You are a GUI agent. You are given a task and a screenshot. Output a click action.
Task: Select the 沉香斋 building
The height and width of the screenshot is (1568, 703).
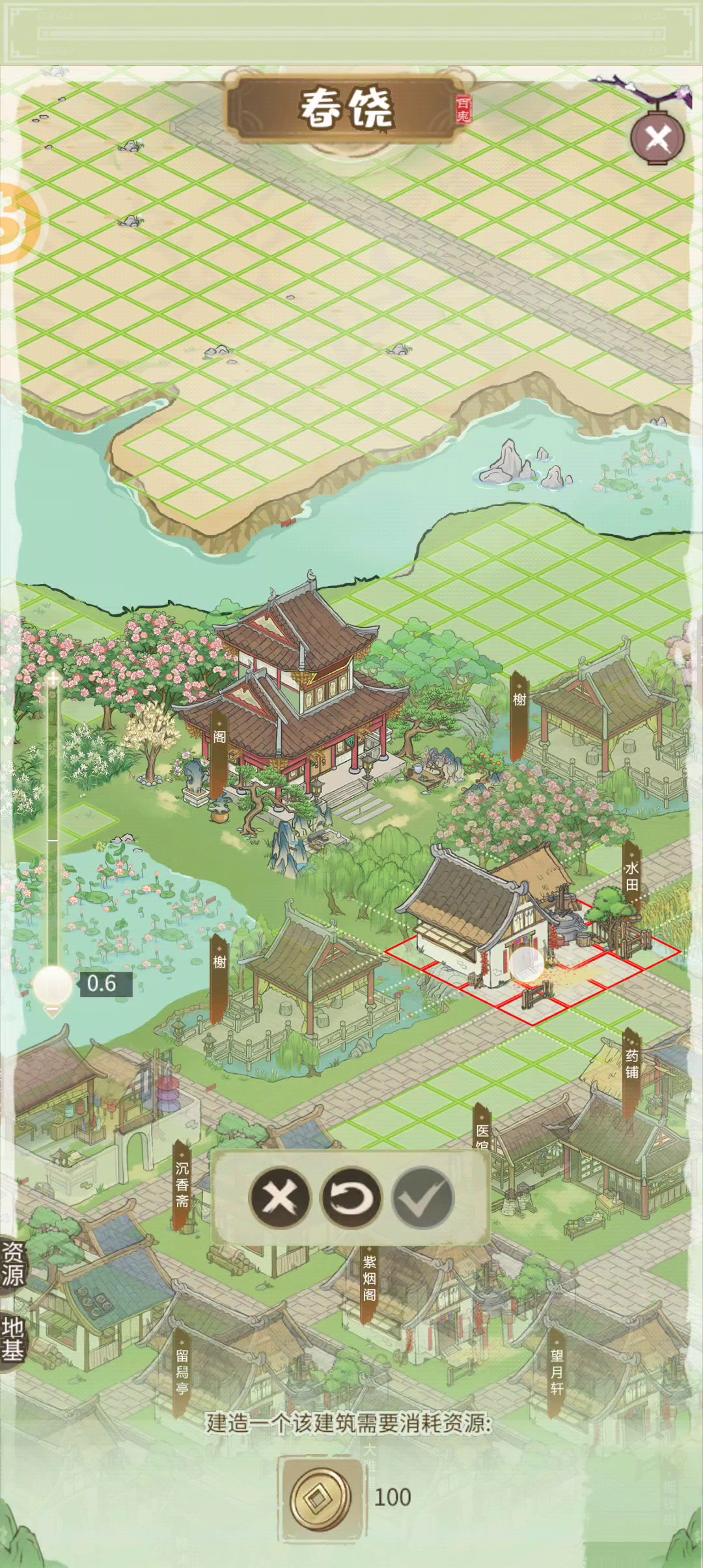(182, 1185)
